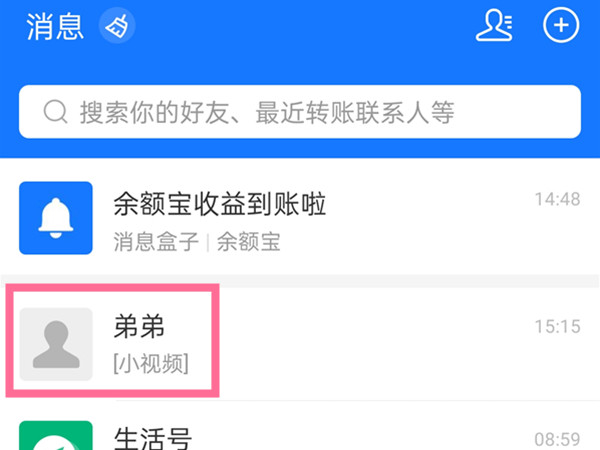Open the 余额宝收益到账啦 message
Viewport: 600px width, 450px height.
[300, 219]
